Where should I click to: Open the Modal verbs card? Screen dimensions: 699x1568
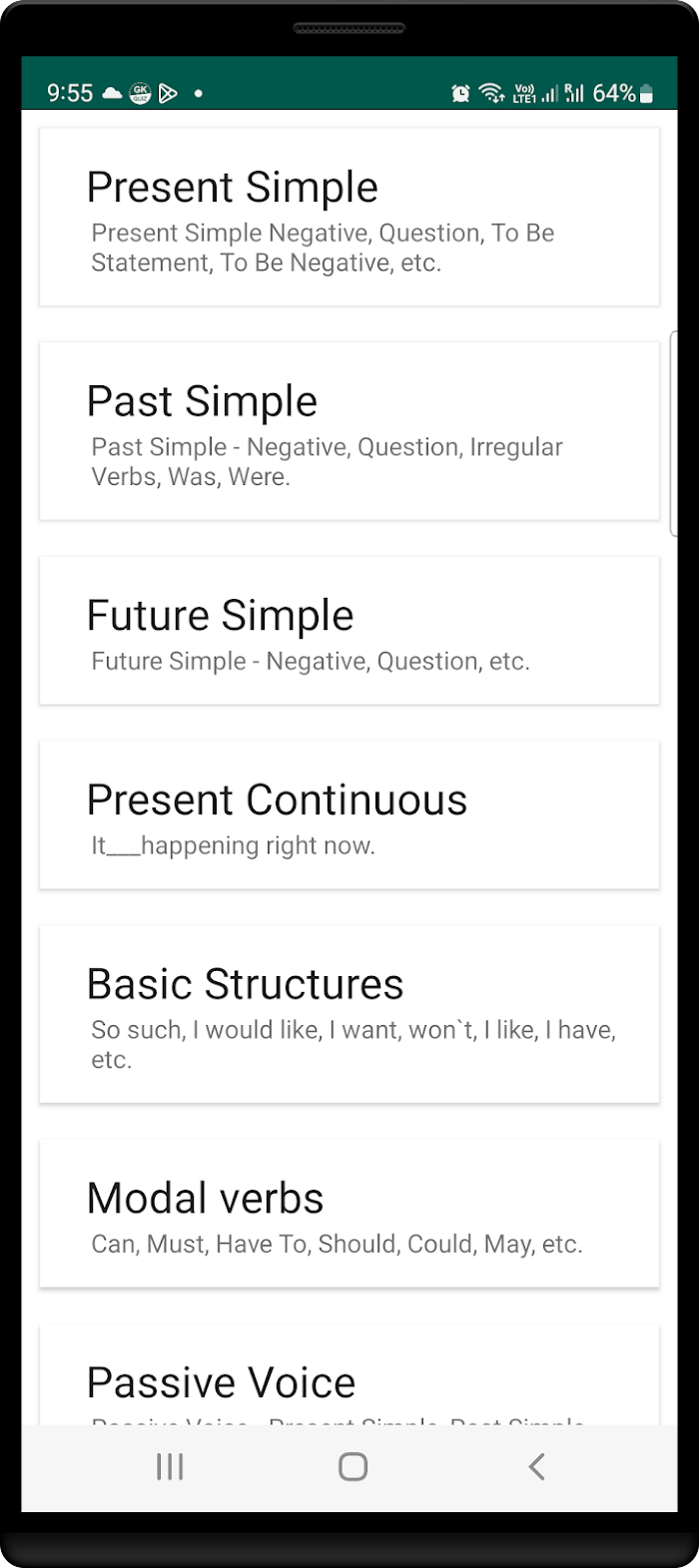tap(349, 1213)
